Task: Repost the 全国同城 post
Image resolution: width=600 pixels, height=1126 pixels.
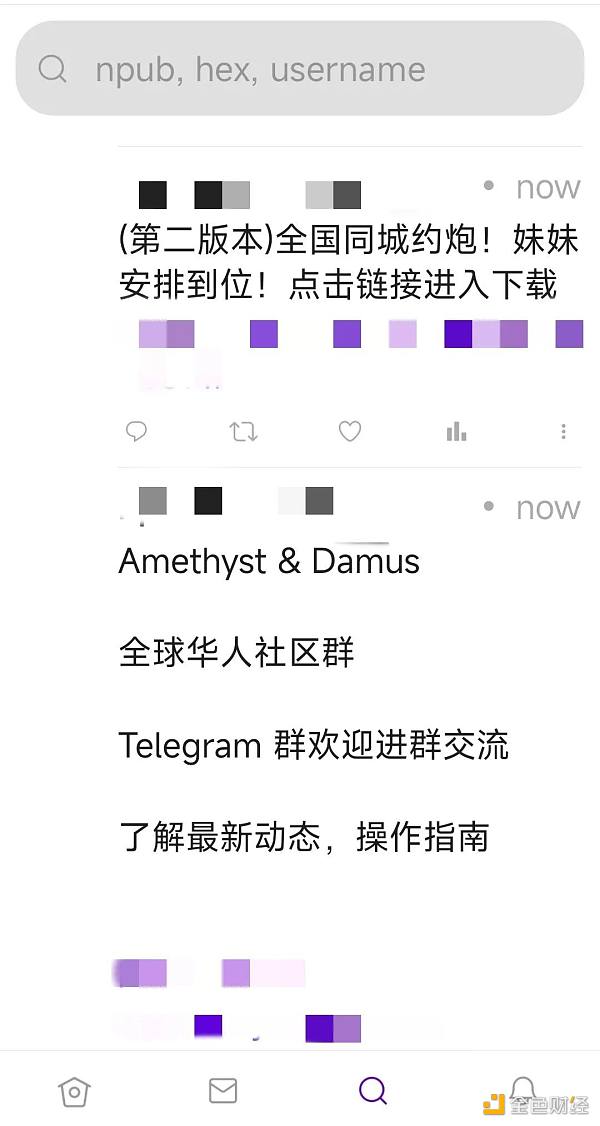Action: [x=243, y=431]
